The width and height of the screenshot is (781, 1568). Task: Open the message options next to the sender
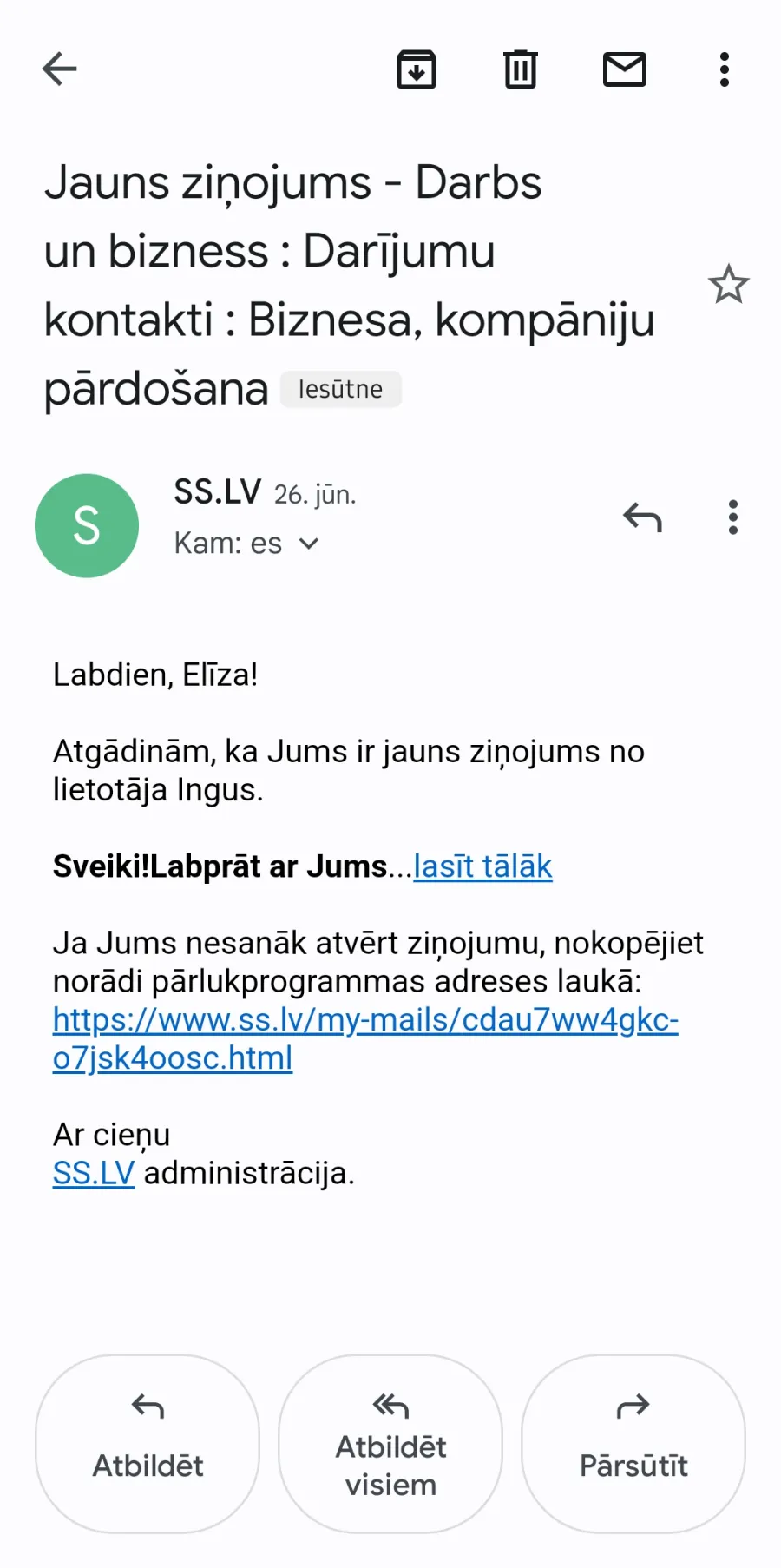pos(733,517)
